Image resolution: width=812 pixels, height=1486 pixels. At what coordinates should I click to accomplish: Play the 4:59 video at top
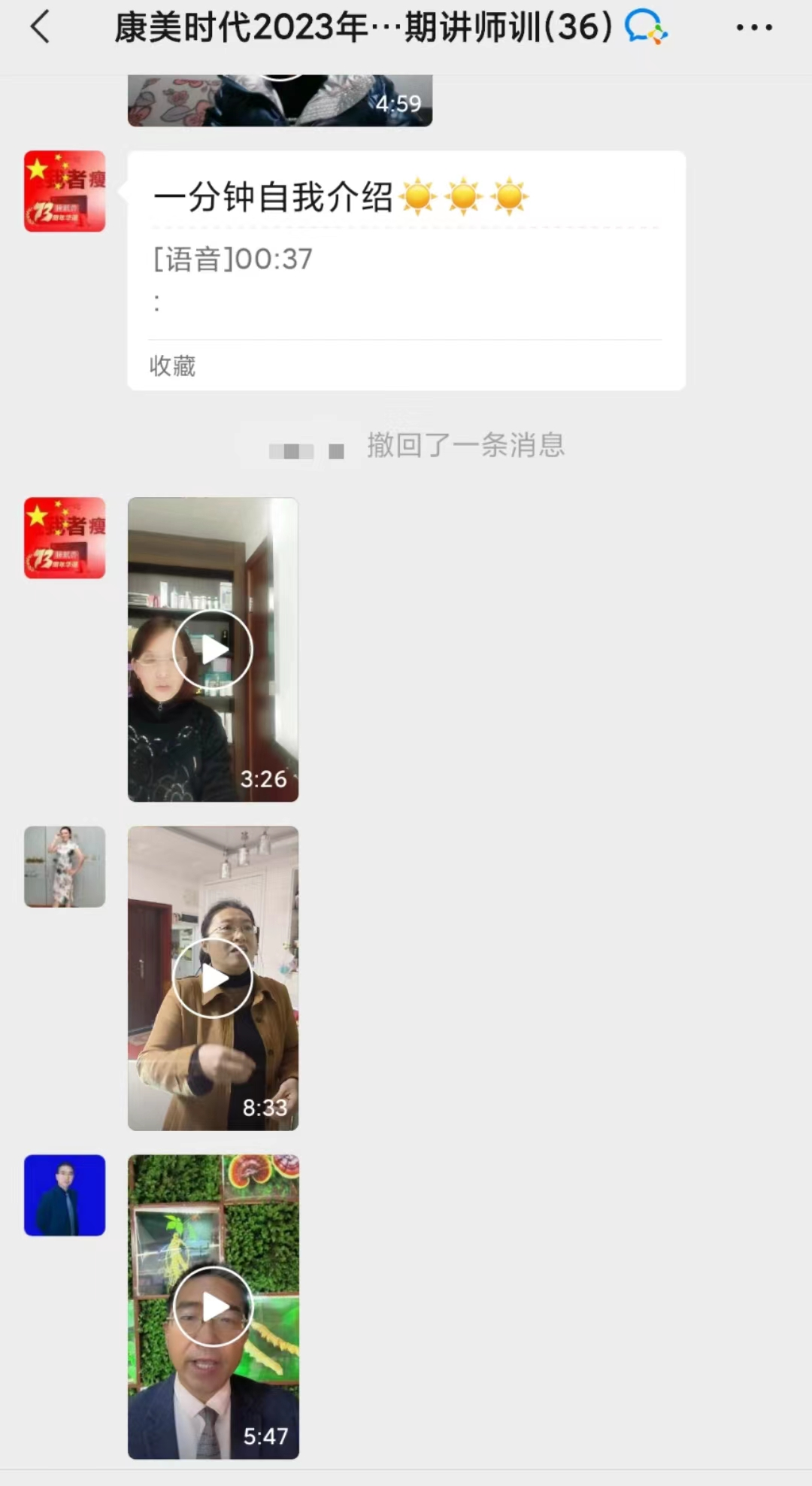(x=280, y=100)
